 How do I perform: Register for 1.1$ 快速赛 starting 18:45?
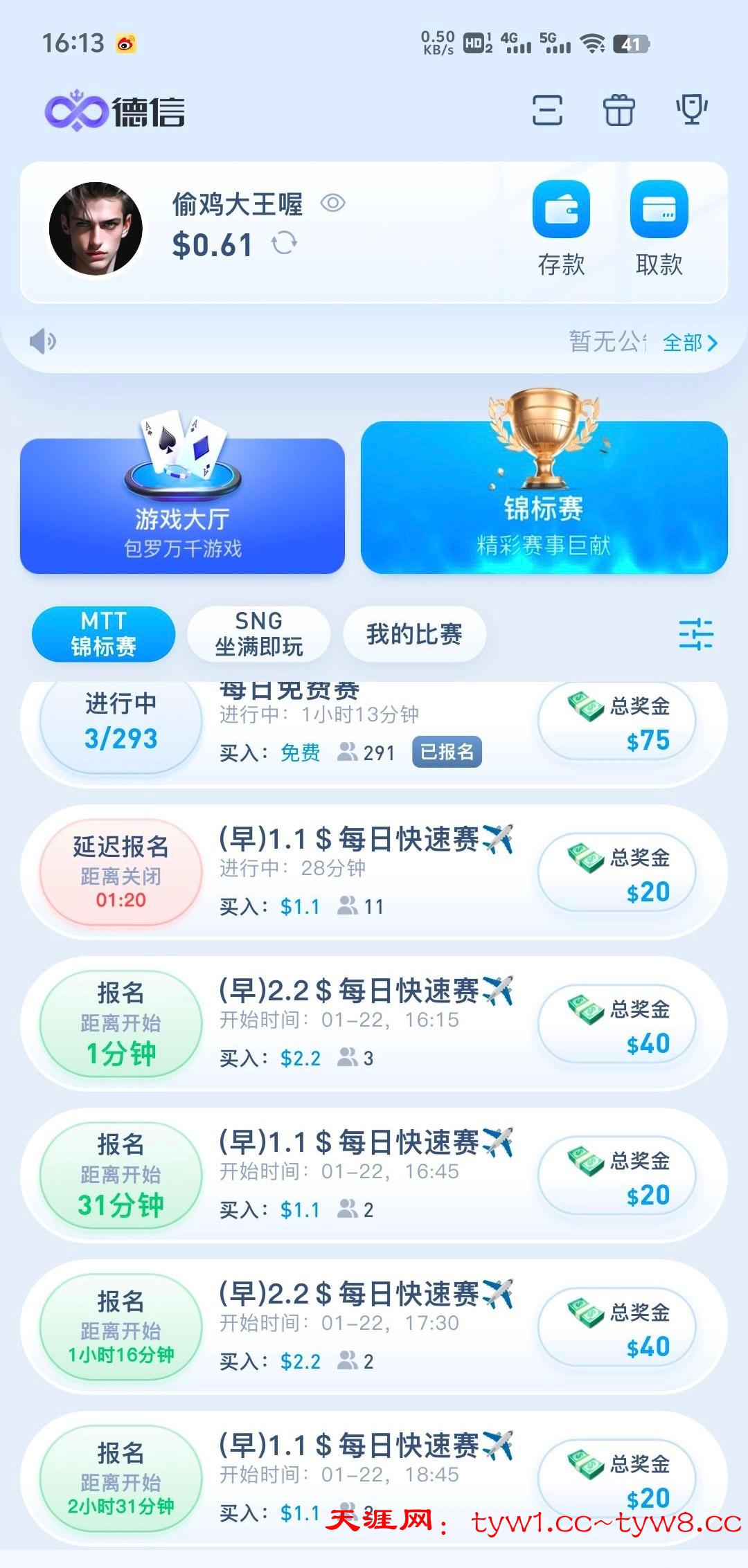pos(121,1478)
